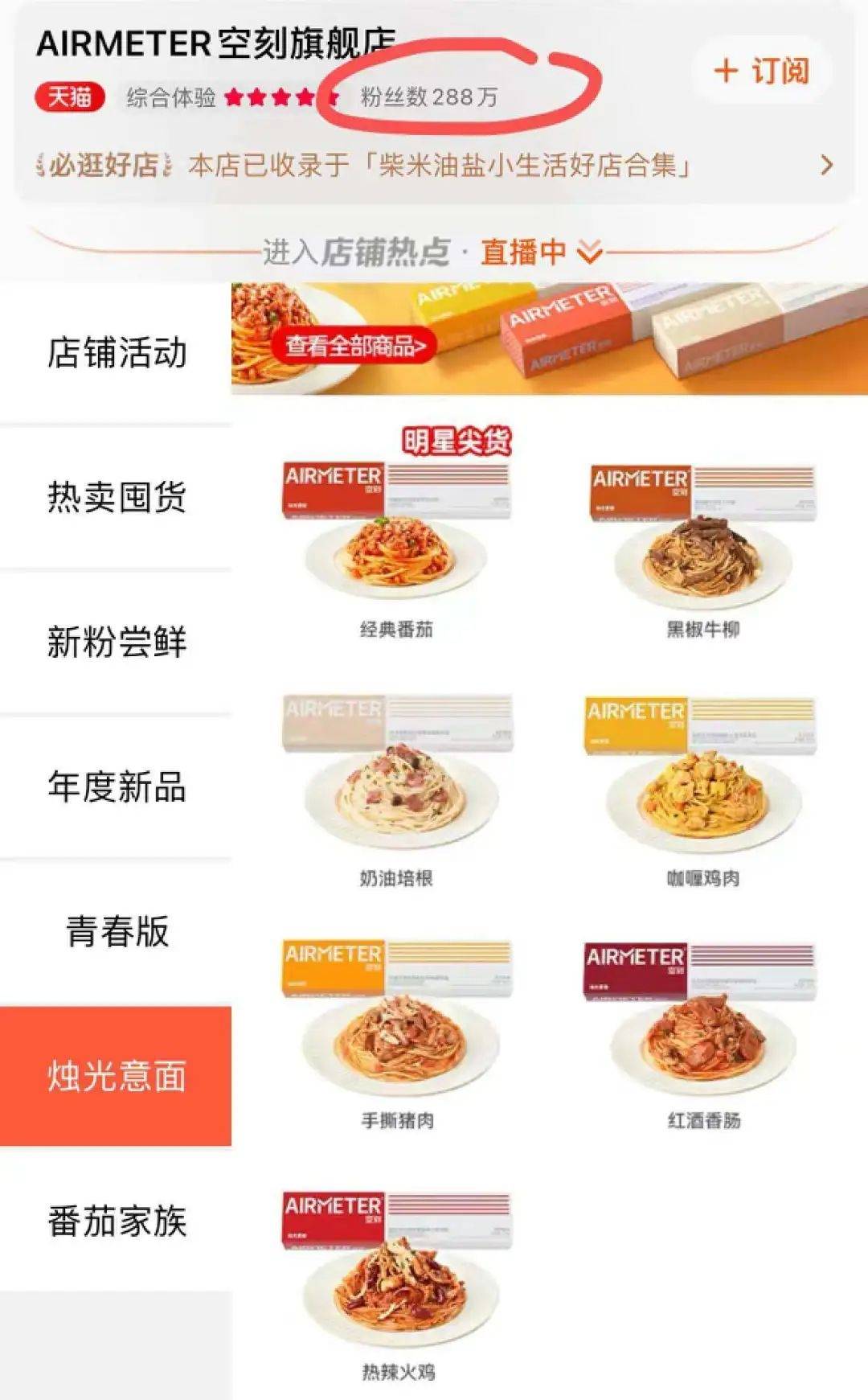Image resolution: width=868 pixels, height=1400 pixels.
Task: Open 奶油培根 pasta item
Action: point(397,792)
